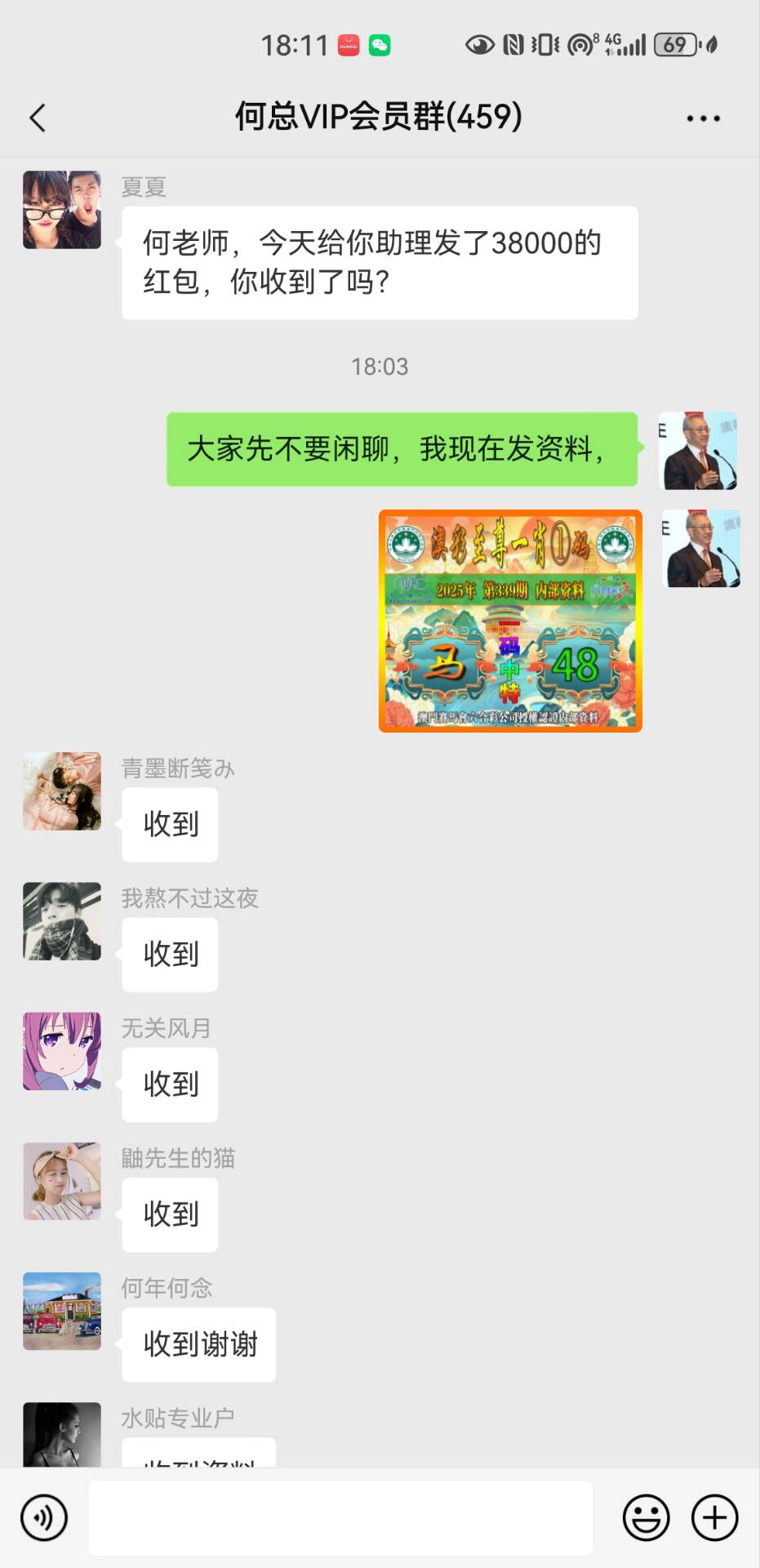Go back from the group chat
Viewport: 760px width, 1568px height.
coord(38,118)
